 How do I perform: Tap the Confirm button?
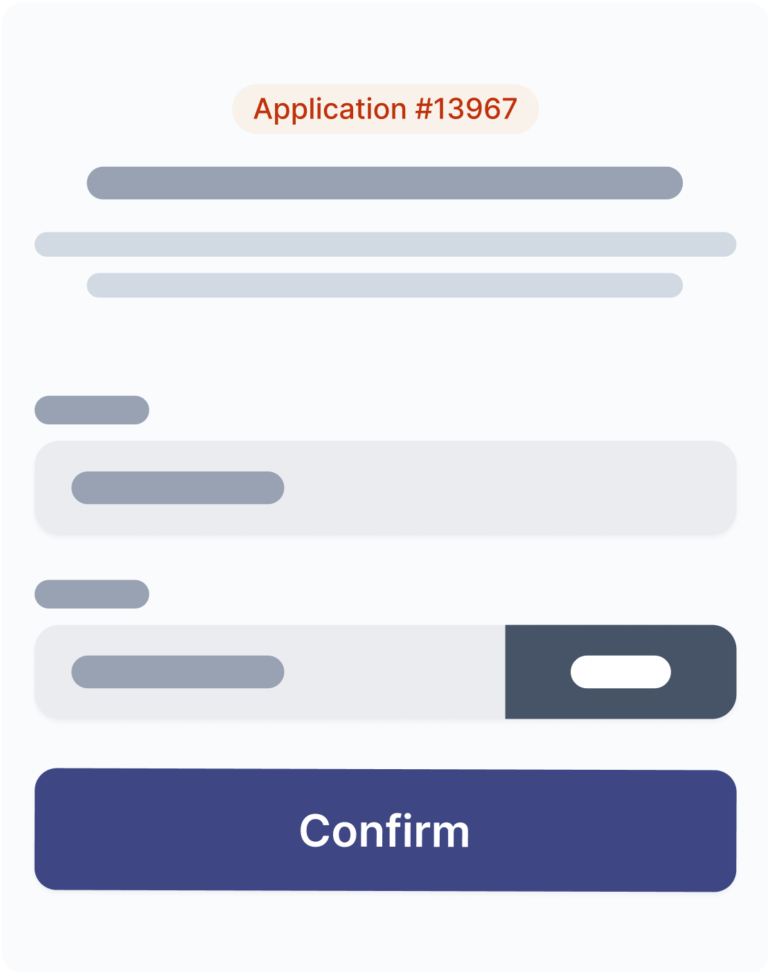coord(385,830)
